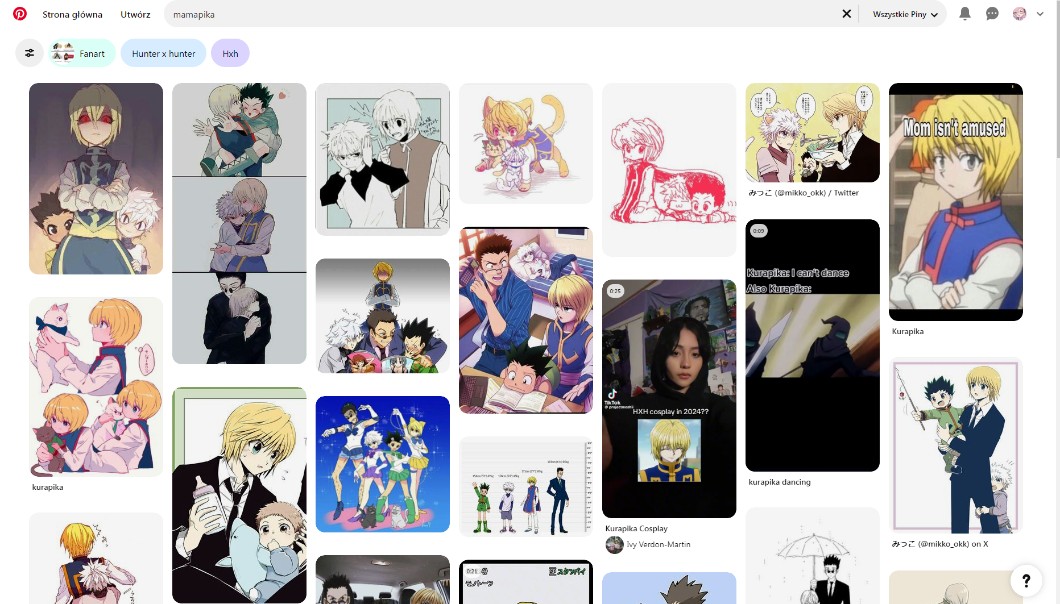Select the Hxh filter chip
Image resolution: width=1060 pixels, height=604 pixels.
(x=231, y=53)
